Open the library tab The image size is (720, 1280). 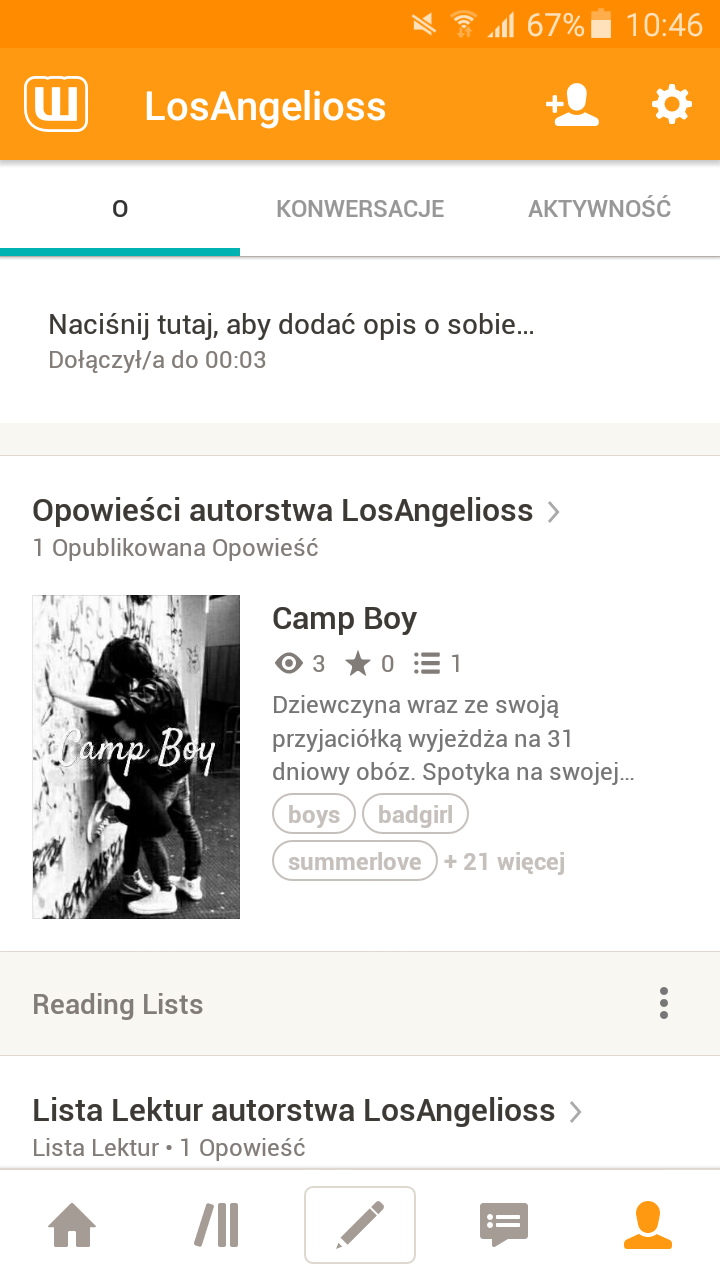[x=216, y=1225]
